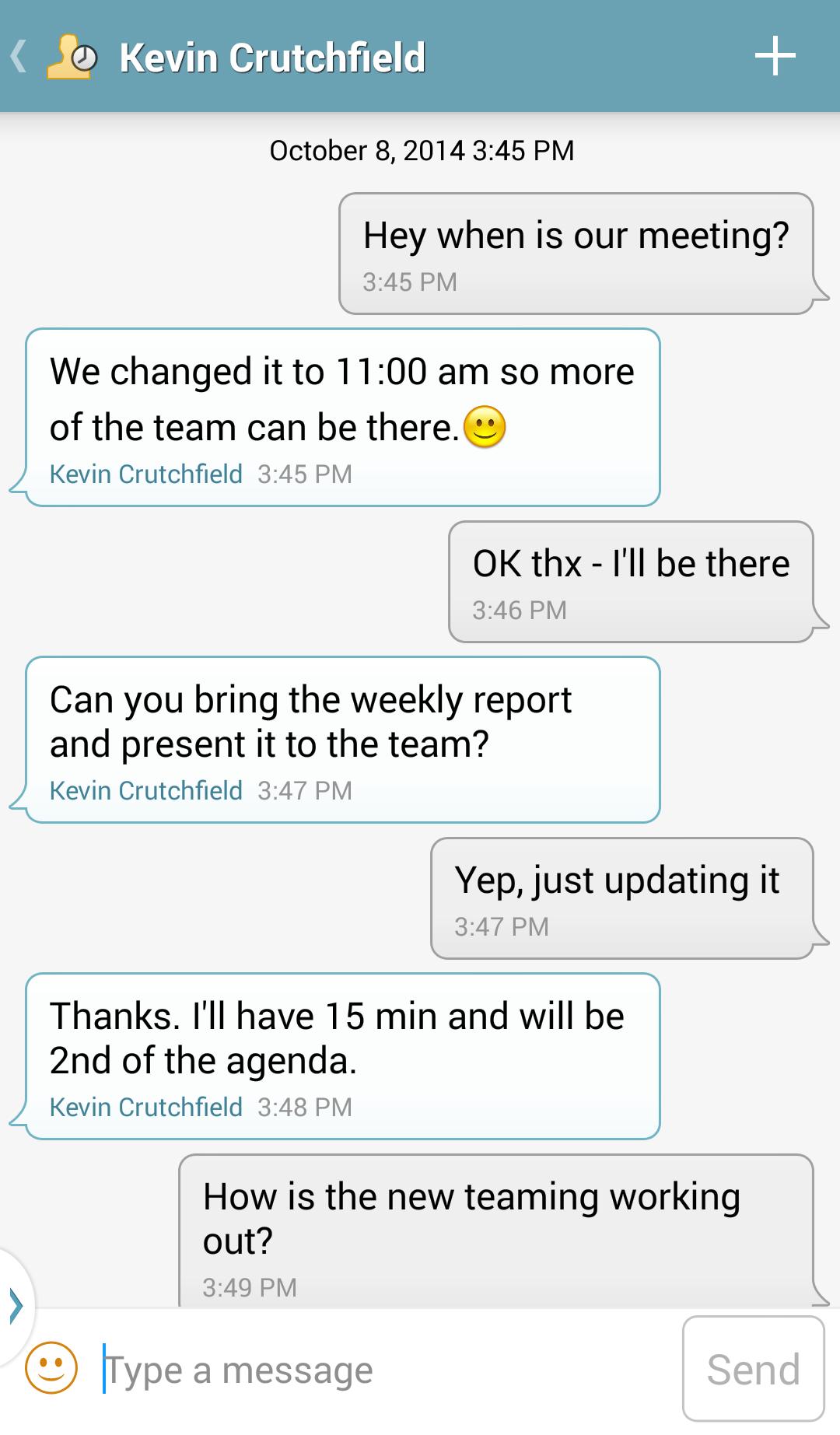Tap Kevin Crutchfield's name under his first message

(144, 473)
